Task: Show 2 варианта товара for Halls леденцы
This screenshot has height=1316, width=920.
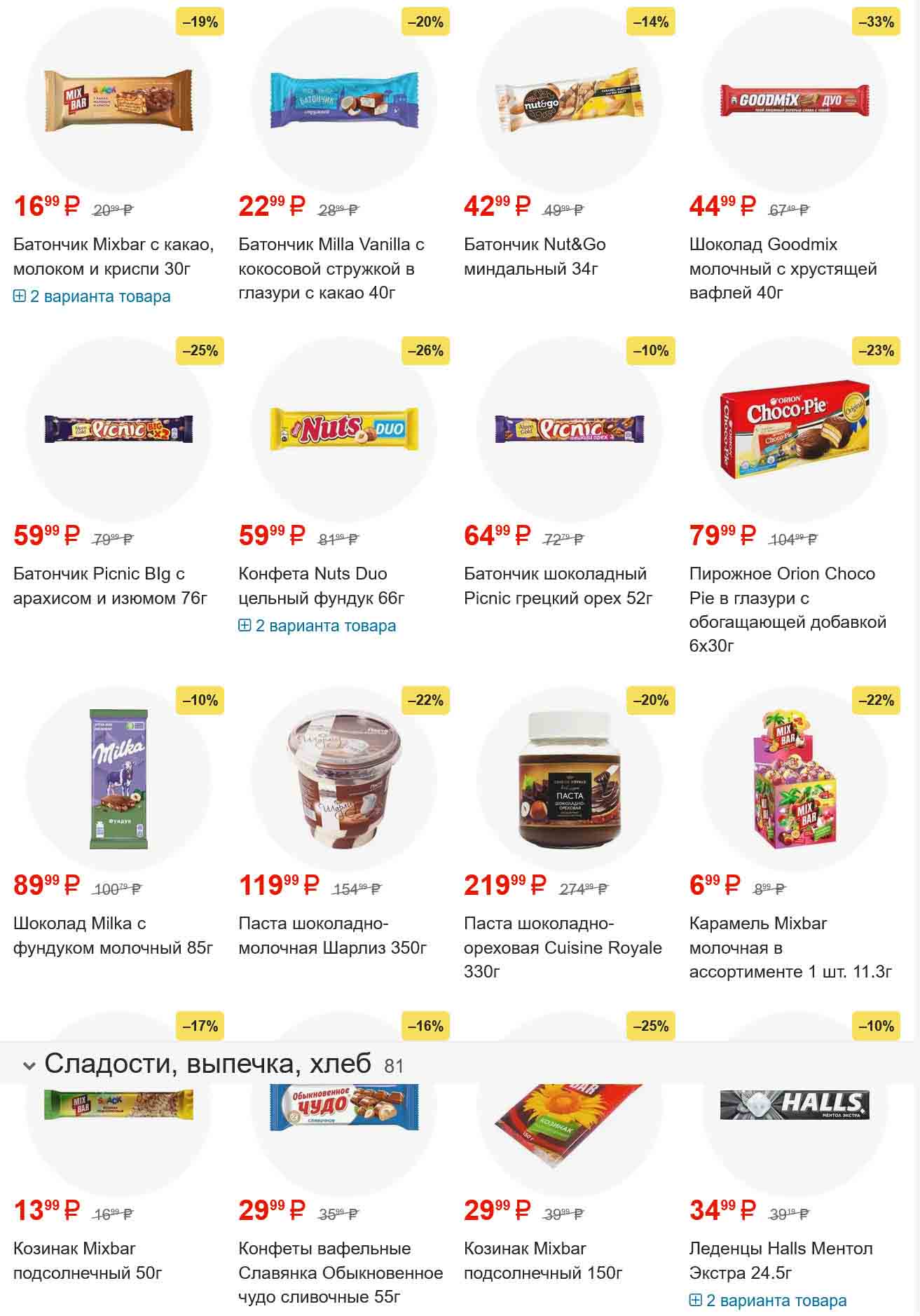Action: point(769,1301)
